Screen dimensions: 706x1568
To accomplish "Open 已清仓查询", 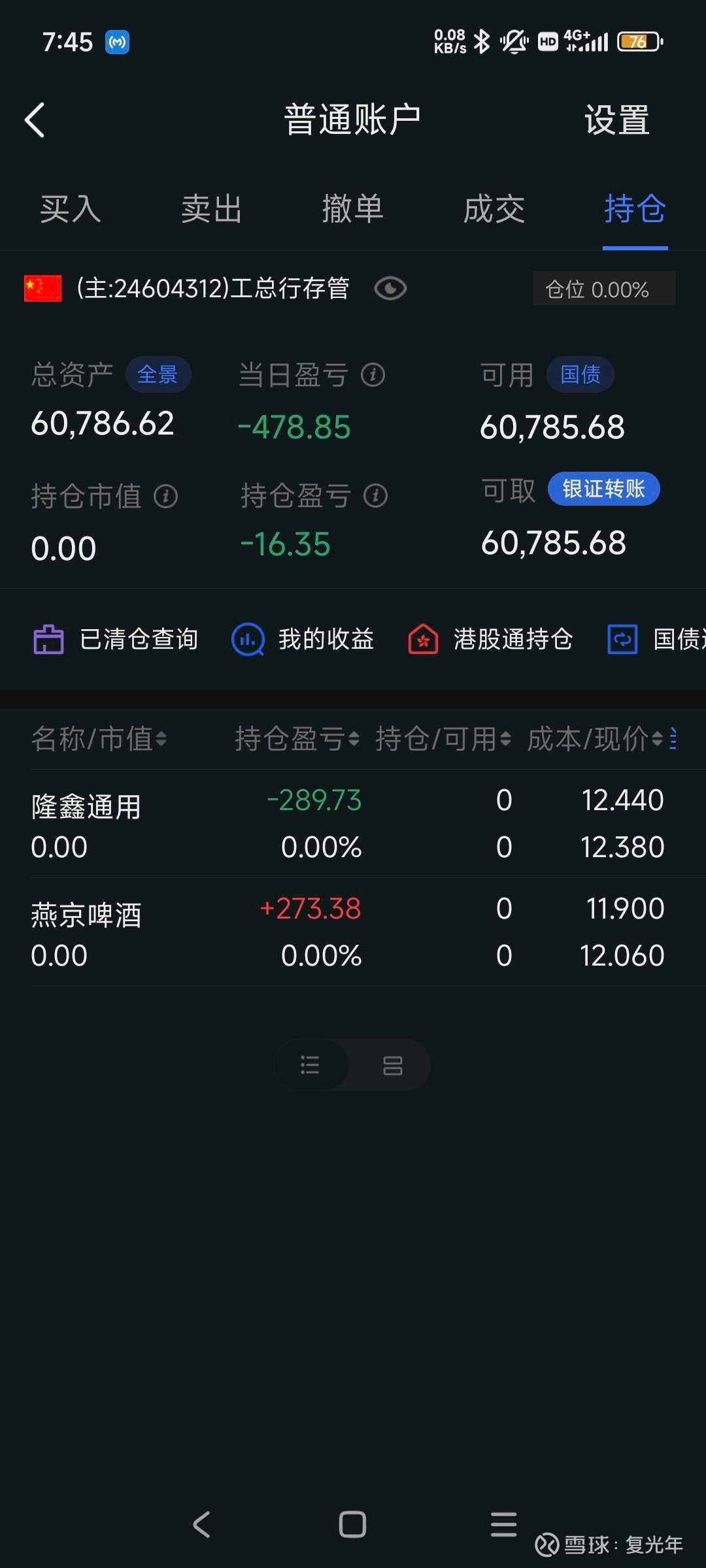I will 116,639.
